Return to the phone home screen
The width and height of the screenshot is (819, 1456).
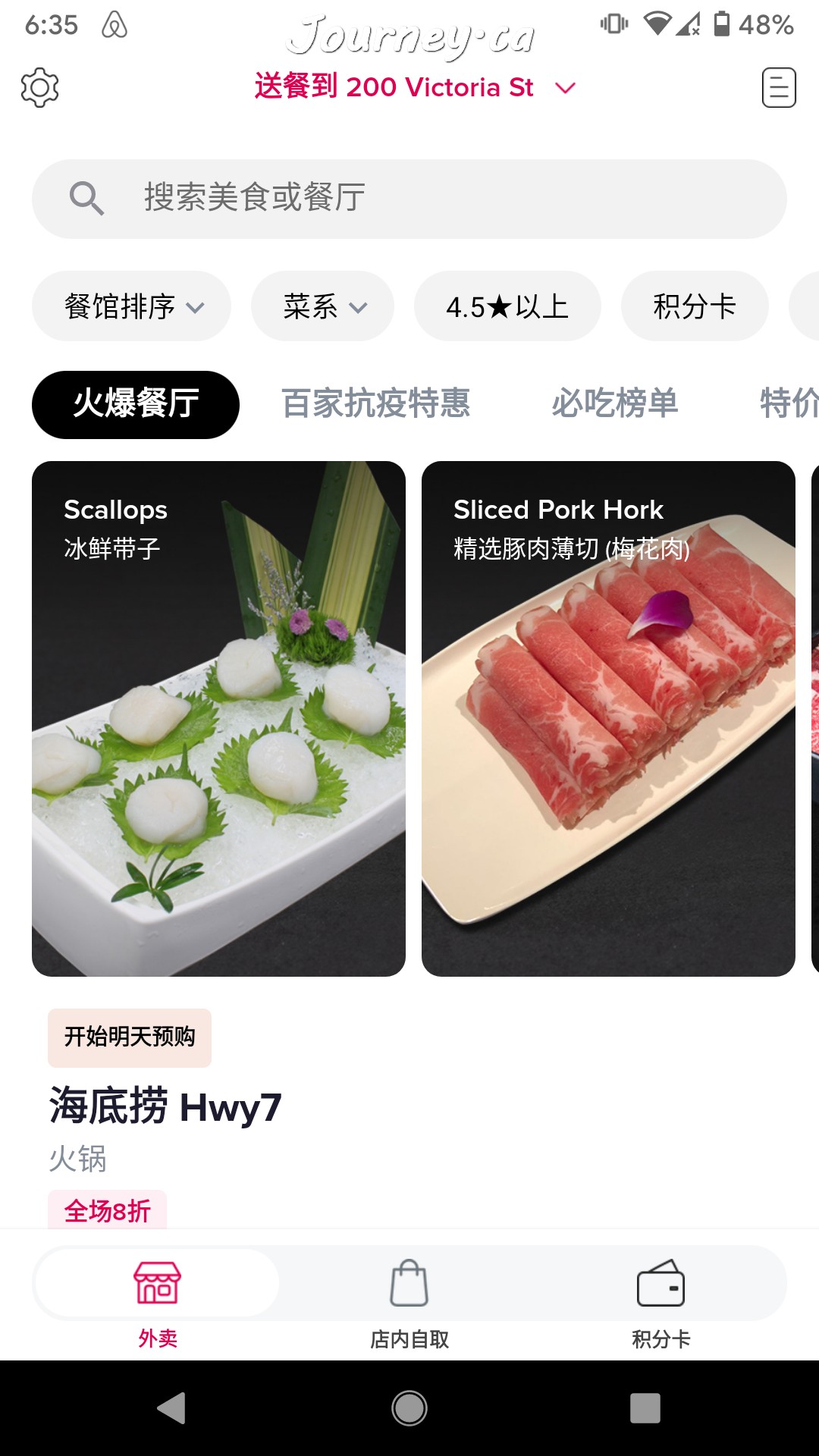pyautogui.click(x=409, y=1408)
